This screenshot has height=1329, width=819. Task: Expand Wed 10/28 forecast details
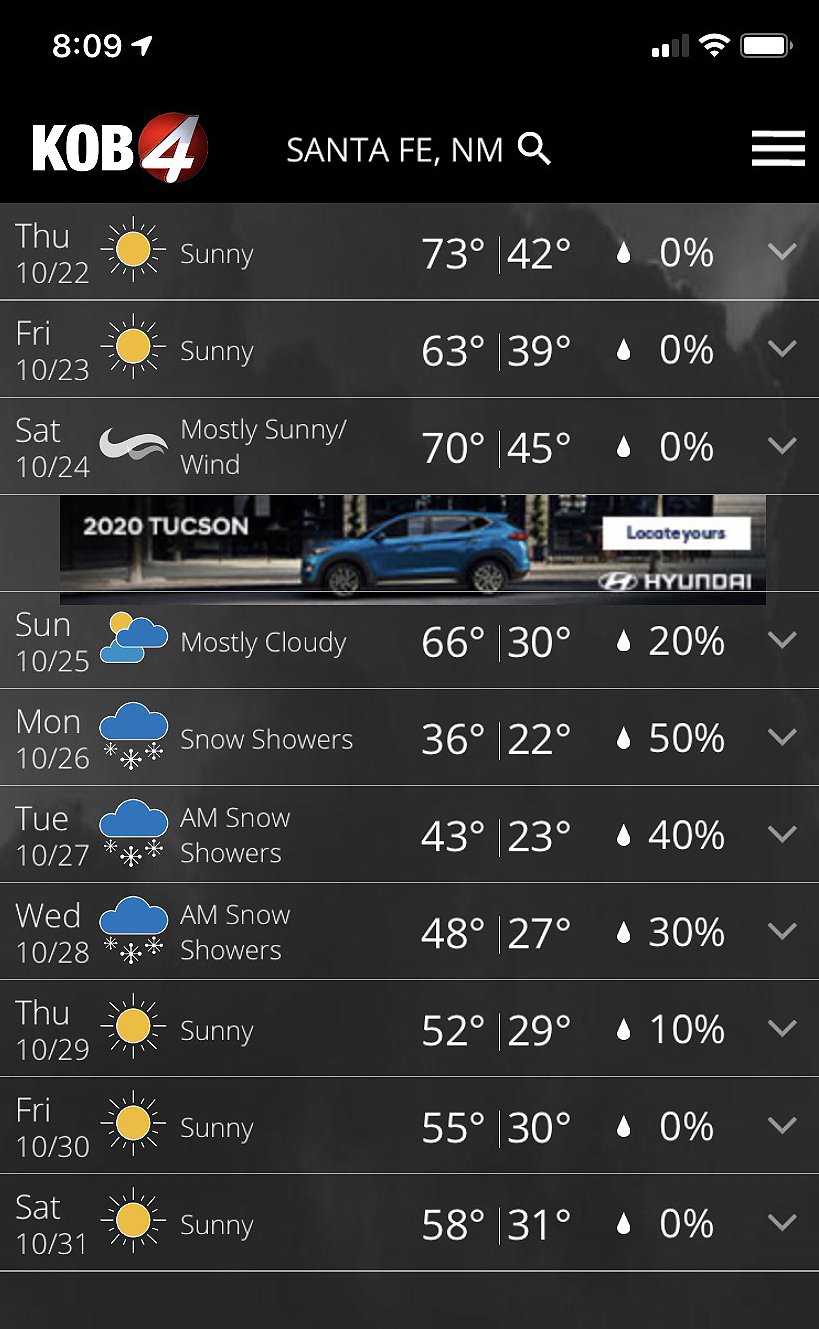[782, 931]
